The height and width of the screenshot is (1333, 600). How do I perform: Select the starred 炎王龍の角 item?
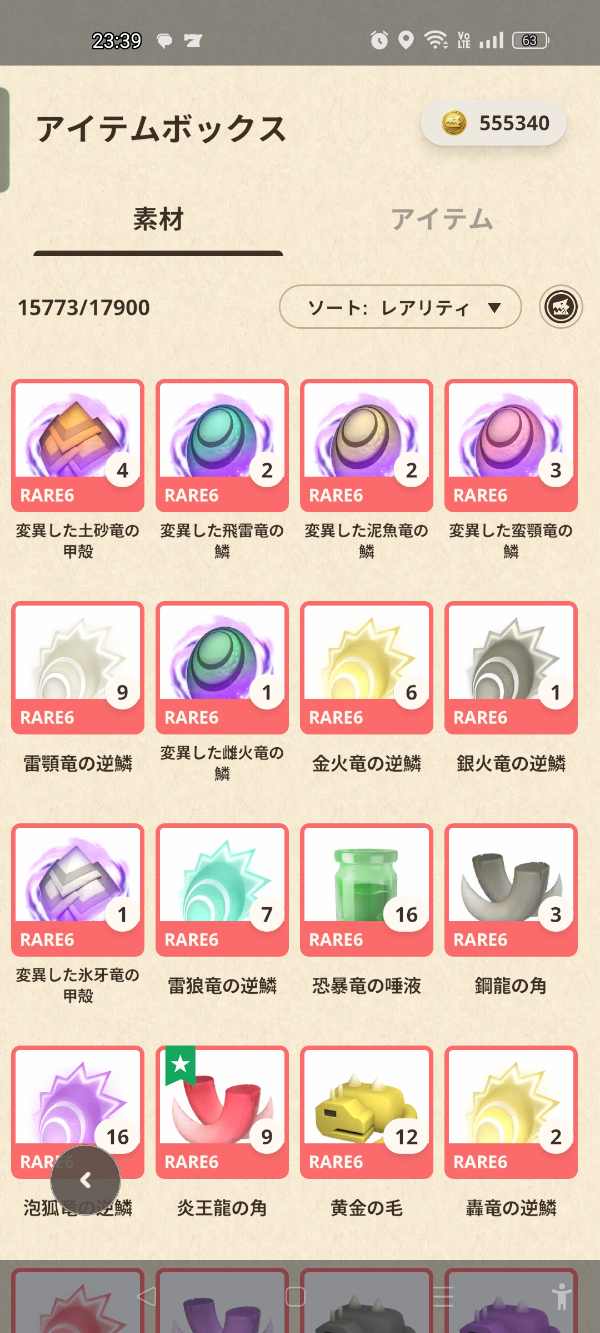(222, 1111)
